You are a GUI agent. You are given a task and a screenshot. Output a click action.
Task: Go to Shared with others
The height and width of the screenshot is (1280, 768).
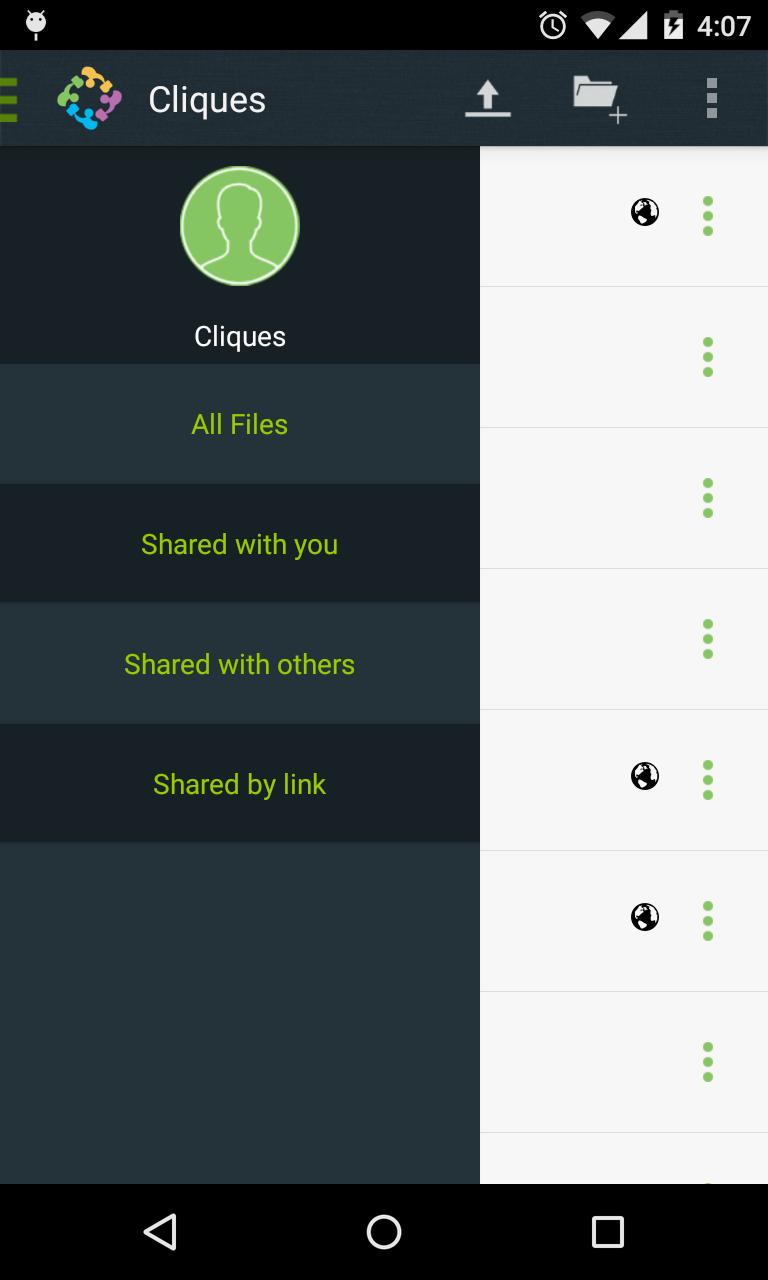tap(240, 664)
